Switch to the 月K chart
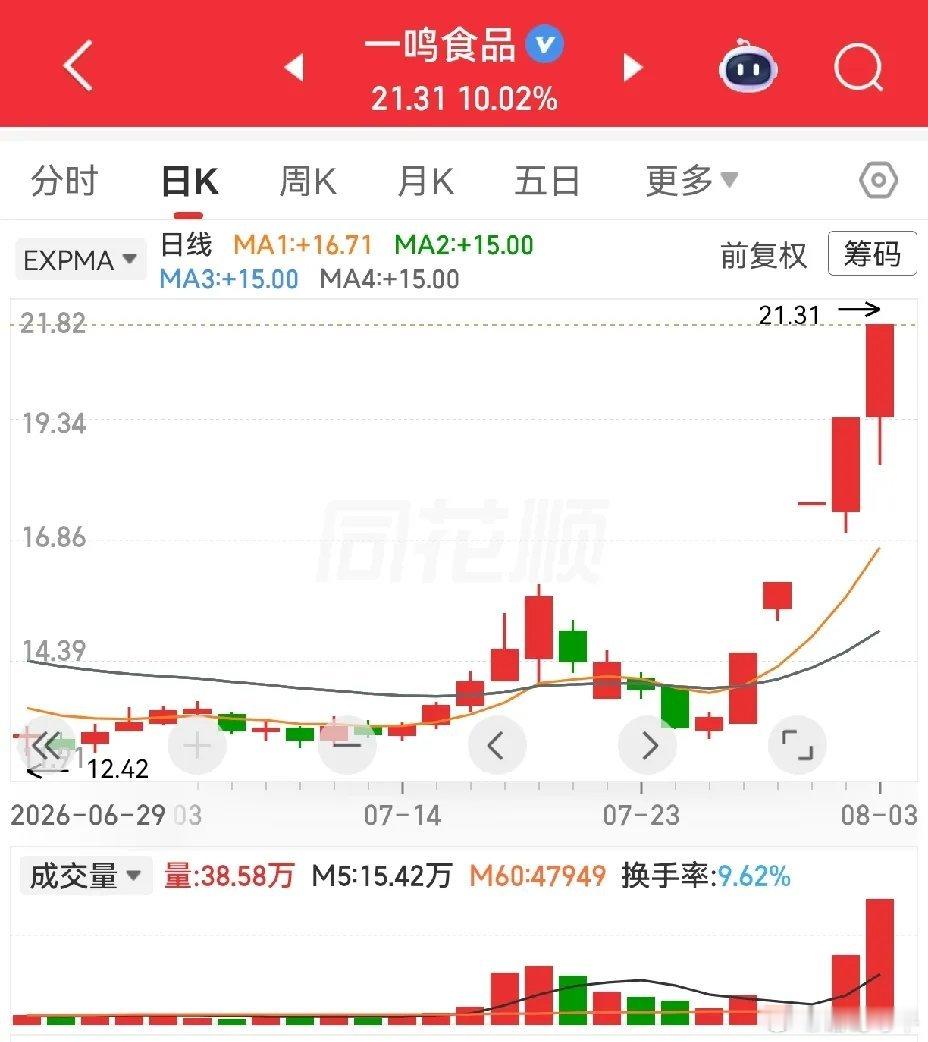The width and height of the screenshot is (928, 1042). pyautogui.click(x=425, y=181)
